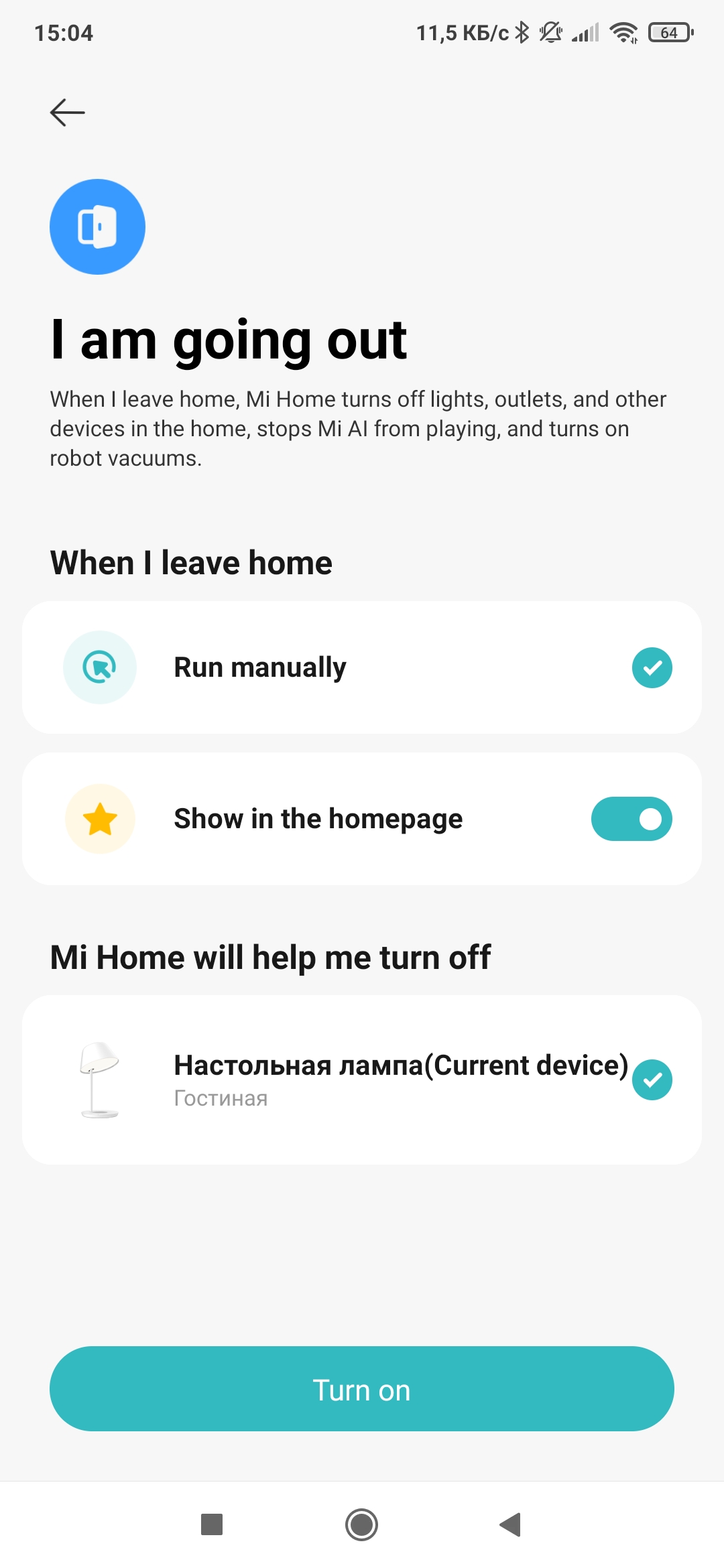Image resolution: width=724 pixels, height=1568 pixels.
Task: Uncheck the Run manually option
Action: [x=652, y=667]
